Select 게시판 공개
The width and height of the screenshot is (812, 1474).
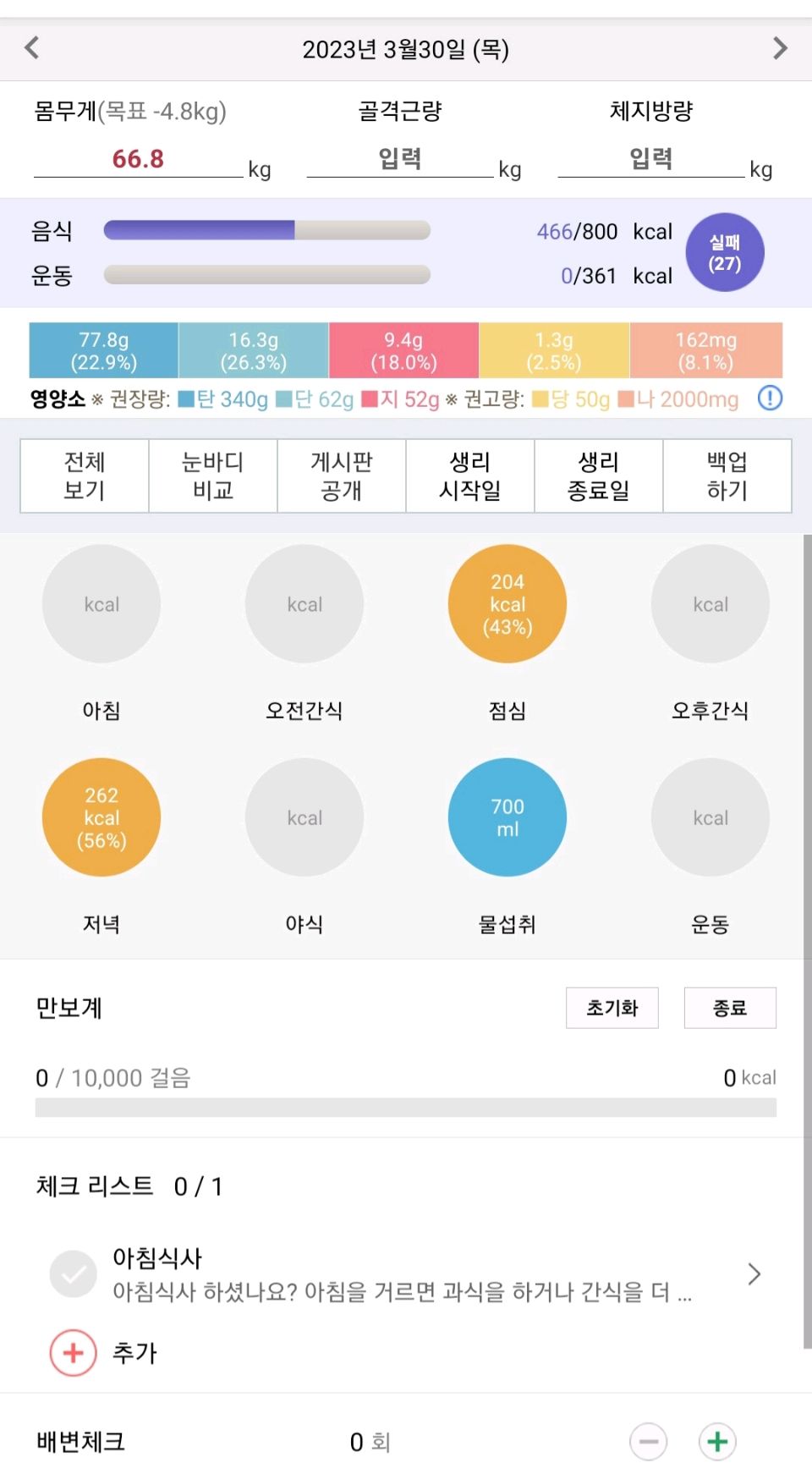(x=342, y=476)
